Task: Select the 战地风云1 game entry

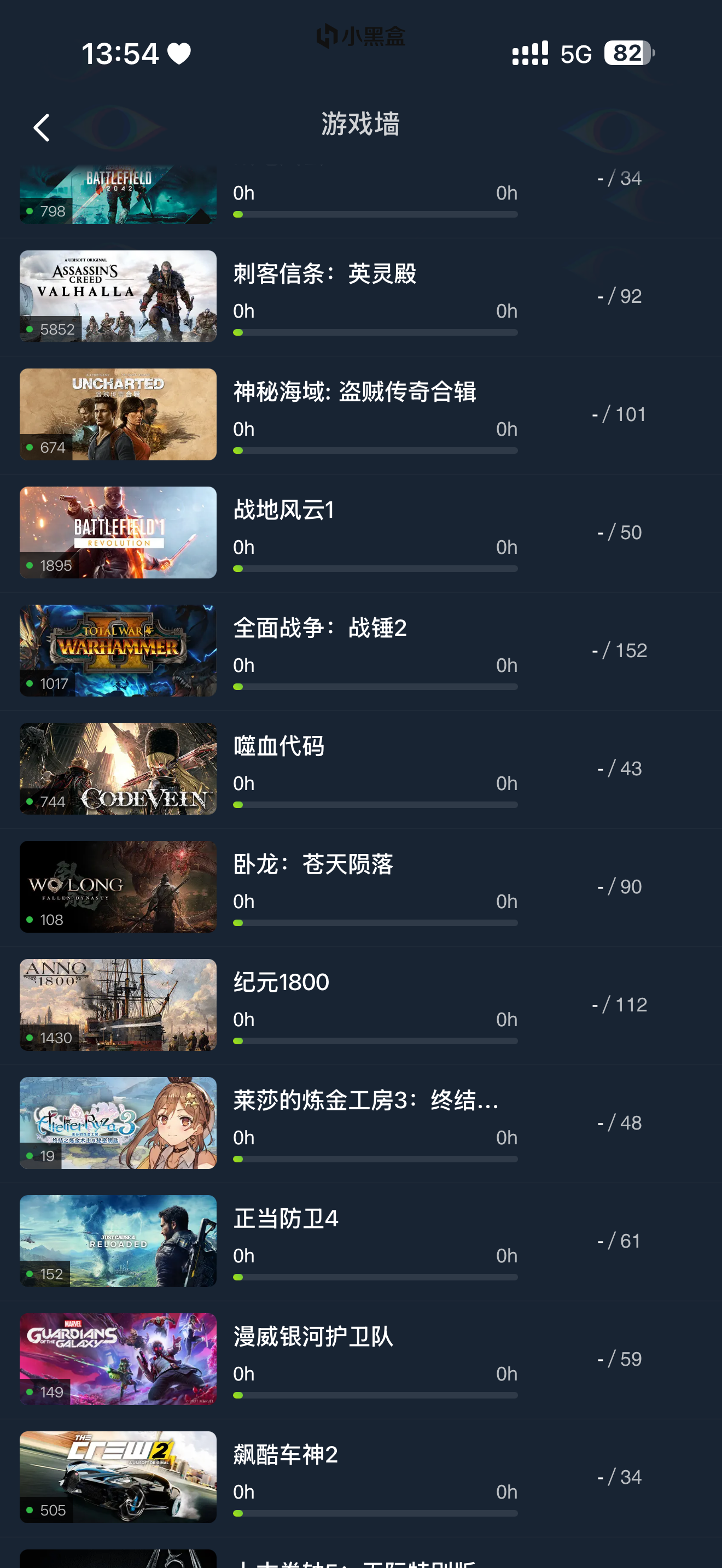Action: tap(360, 533)
